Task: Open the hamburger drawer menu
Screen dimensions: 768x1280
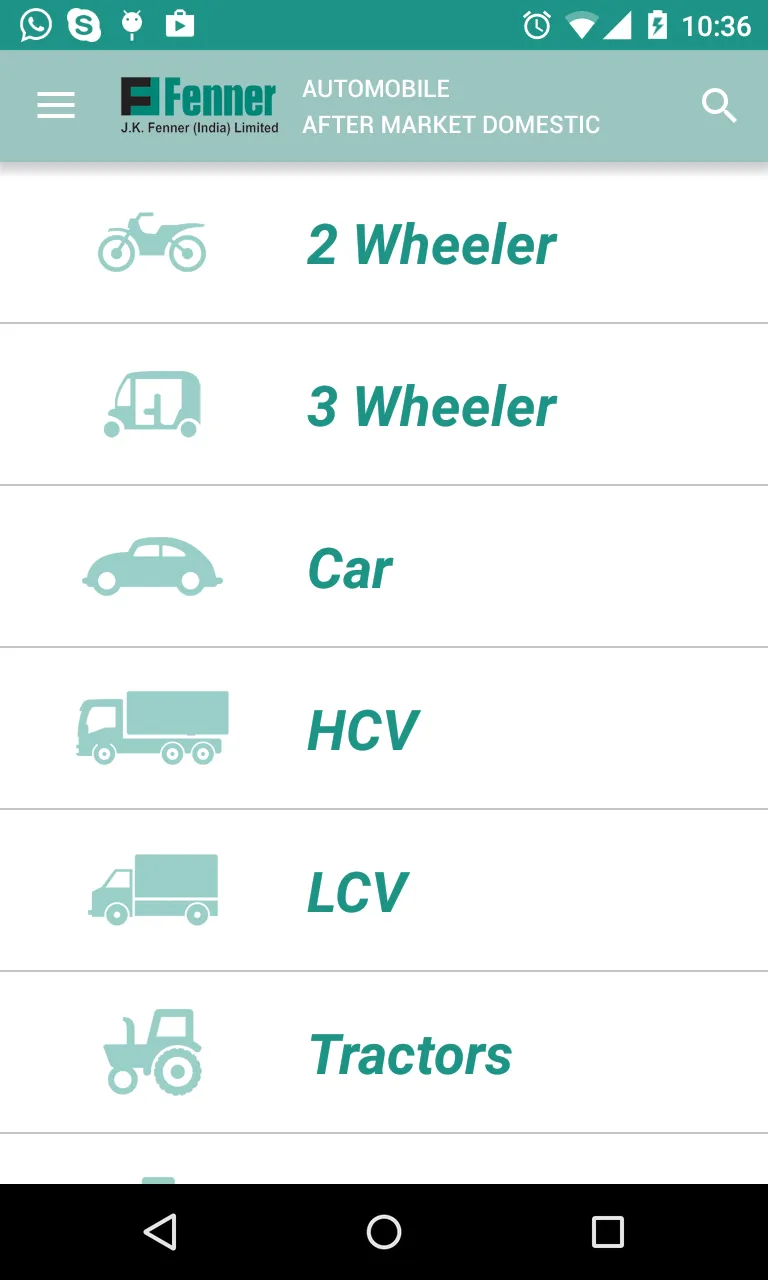Action: coord(56,106)
